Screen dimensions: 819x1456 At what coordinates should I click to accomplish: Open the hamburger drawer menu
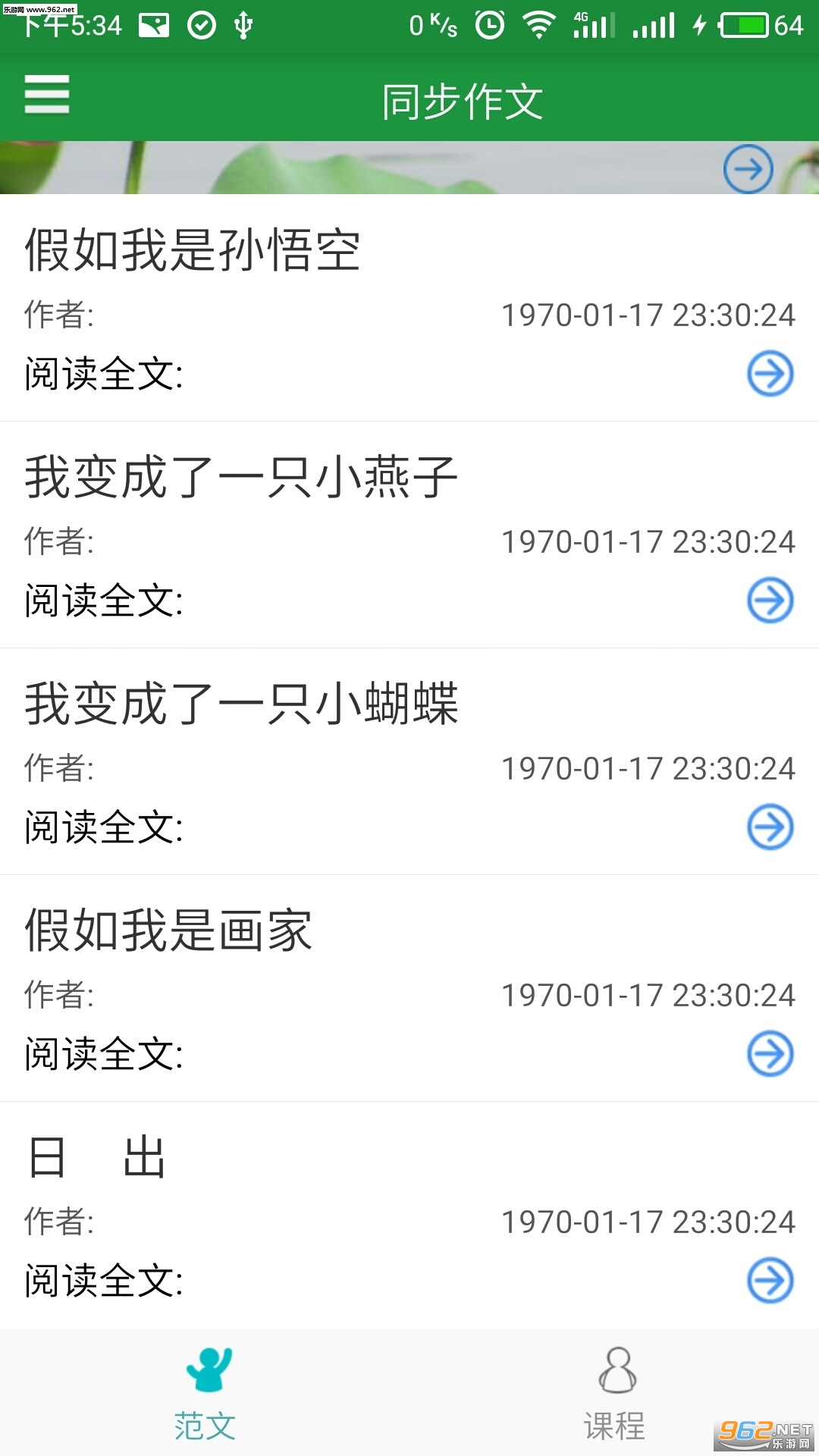click(47, 95)
